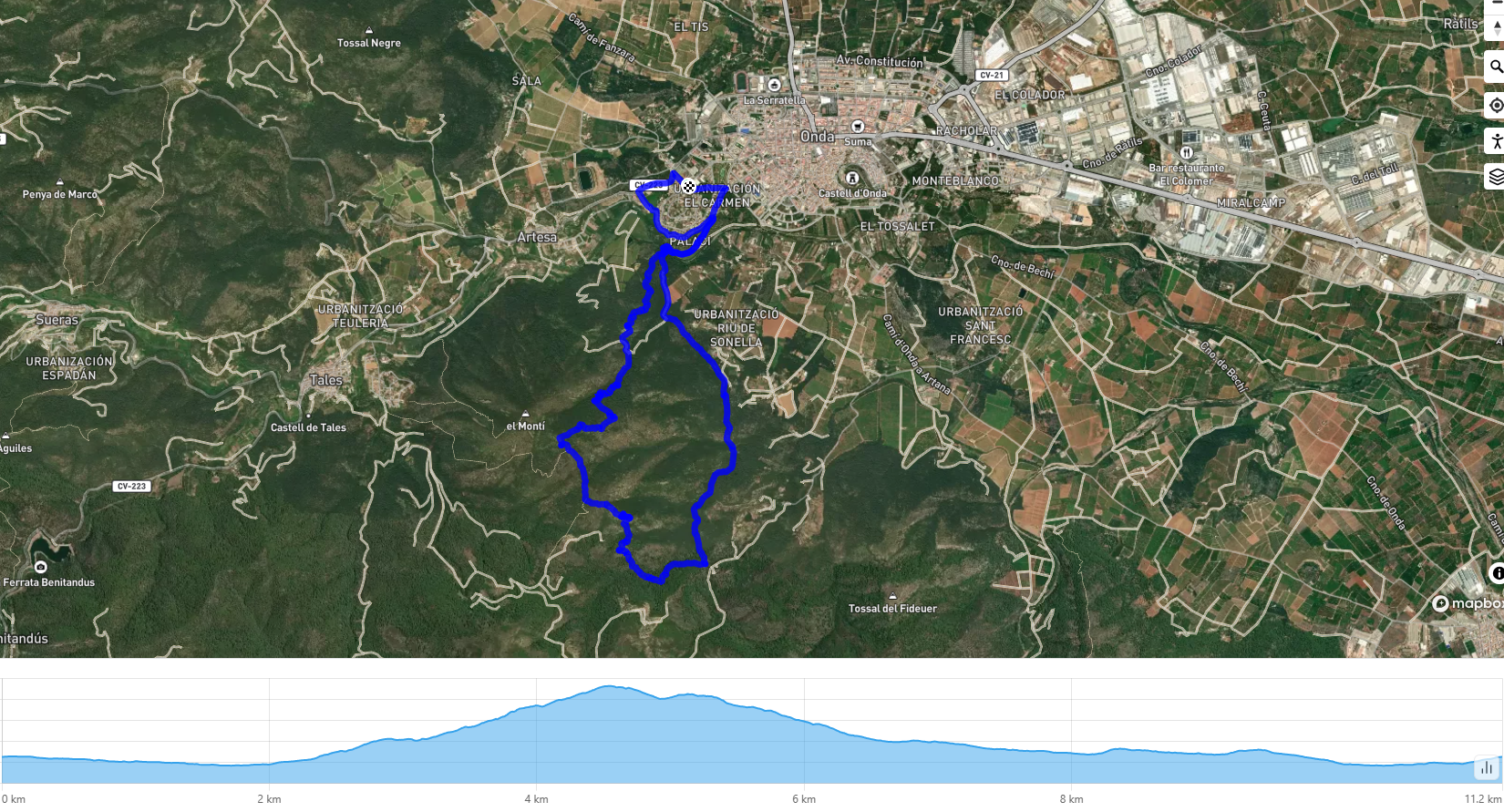Show map attribution info

coord(1497,573)
